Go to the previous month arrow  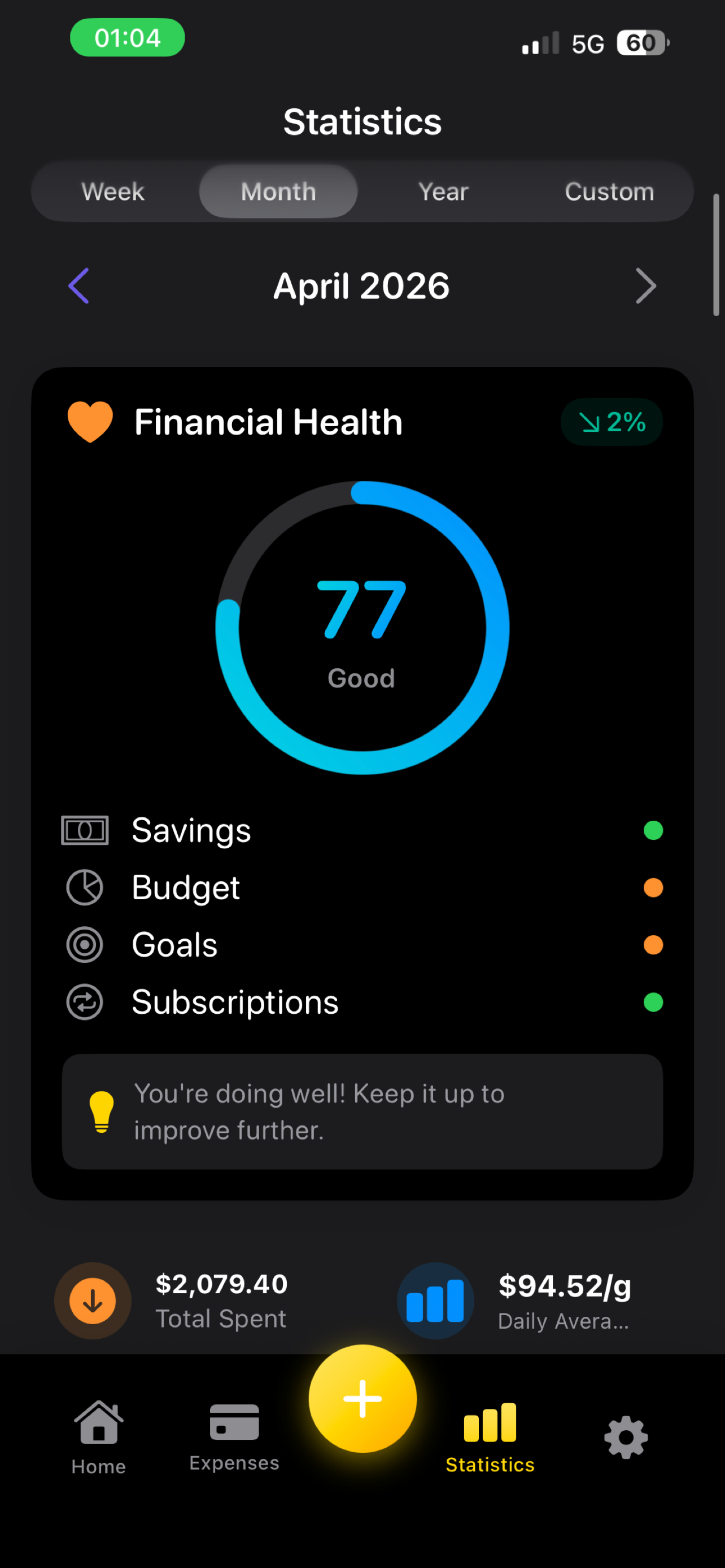(78, 286)
